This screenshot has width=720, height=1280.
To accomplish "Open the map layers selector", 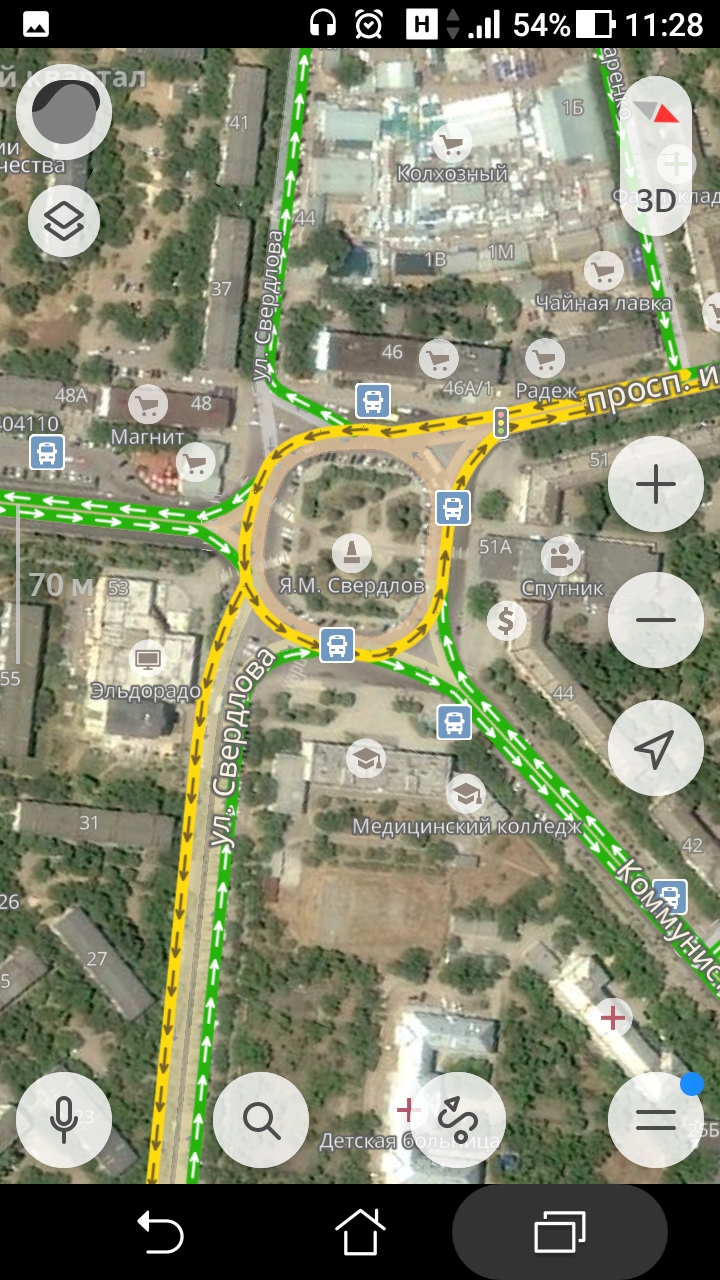I will pos(64,221).
